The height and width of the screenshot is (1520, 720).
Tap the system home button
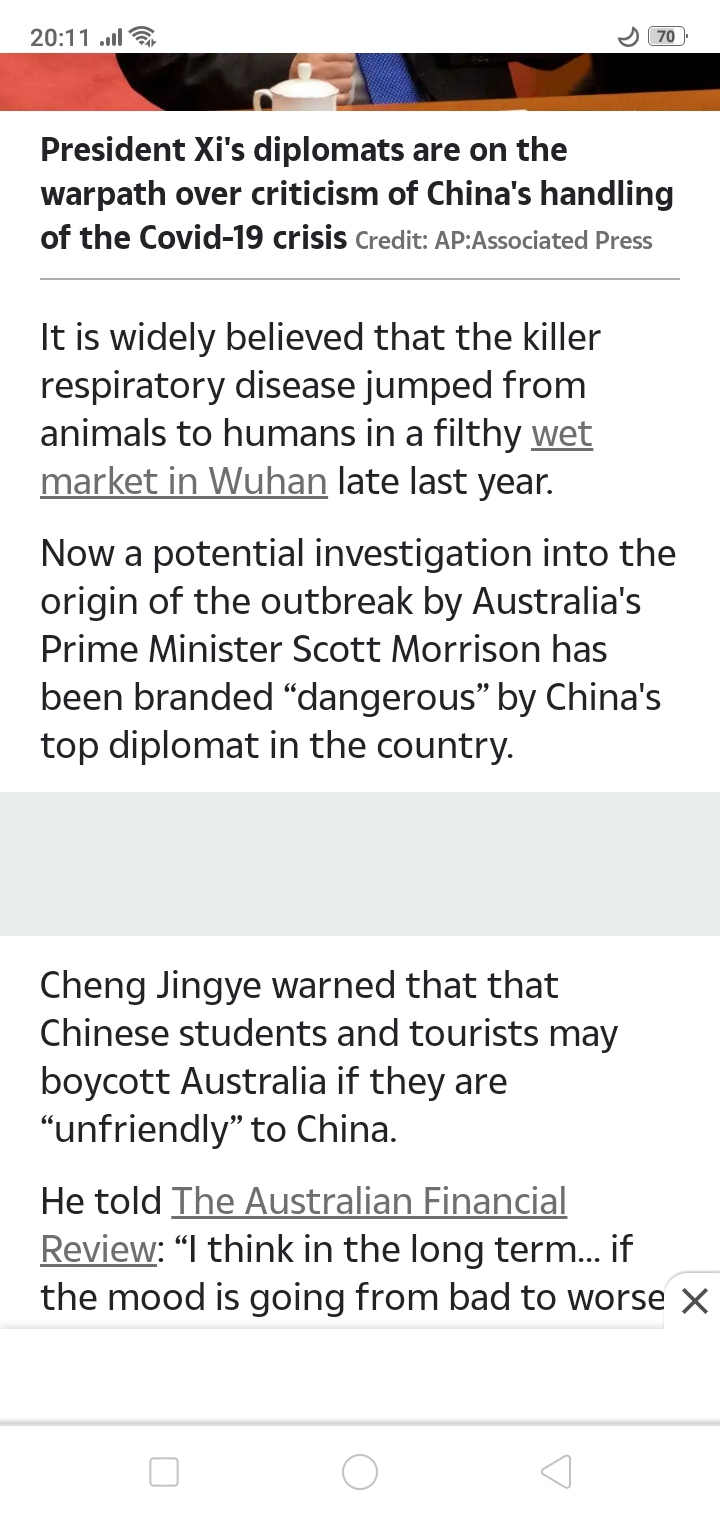pyautogui.click(x=360, y=1471)
